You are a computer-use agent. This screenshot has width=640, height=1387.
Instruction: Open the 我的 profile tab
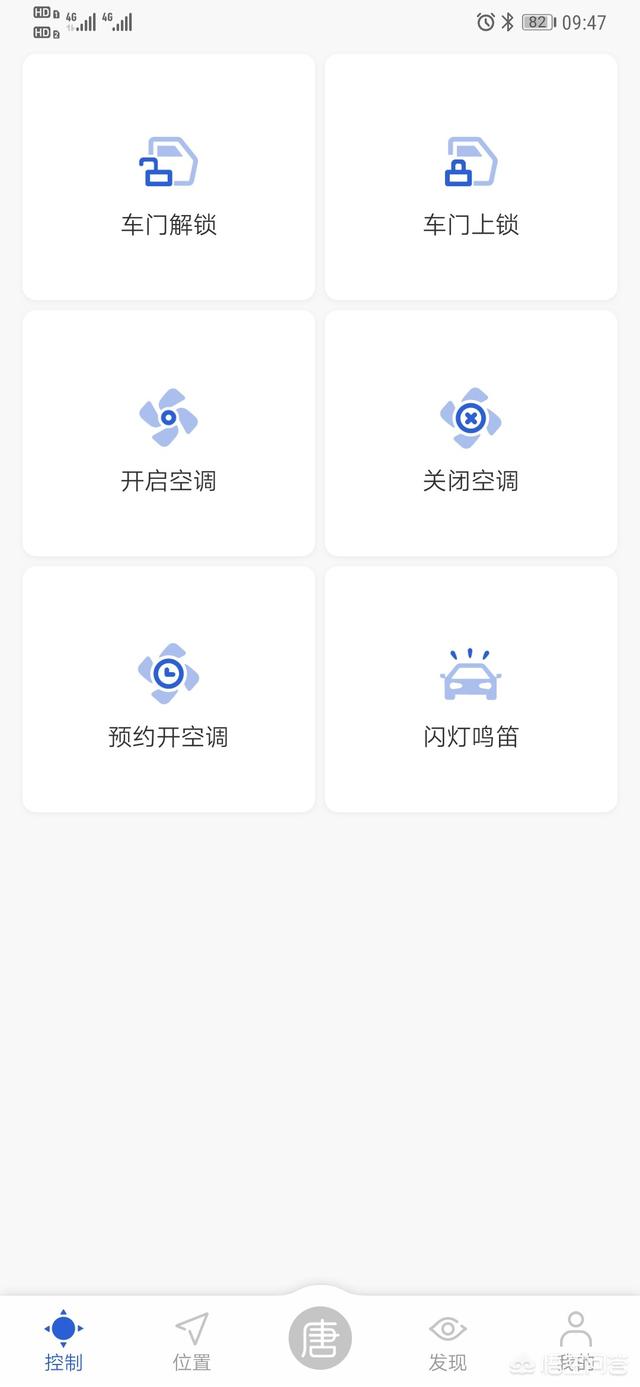coord(576,1341)
